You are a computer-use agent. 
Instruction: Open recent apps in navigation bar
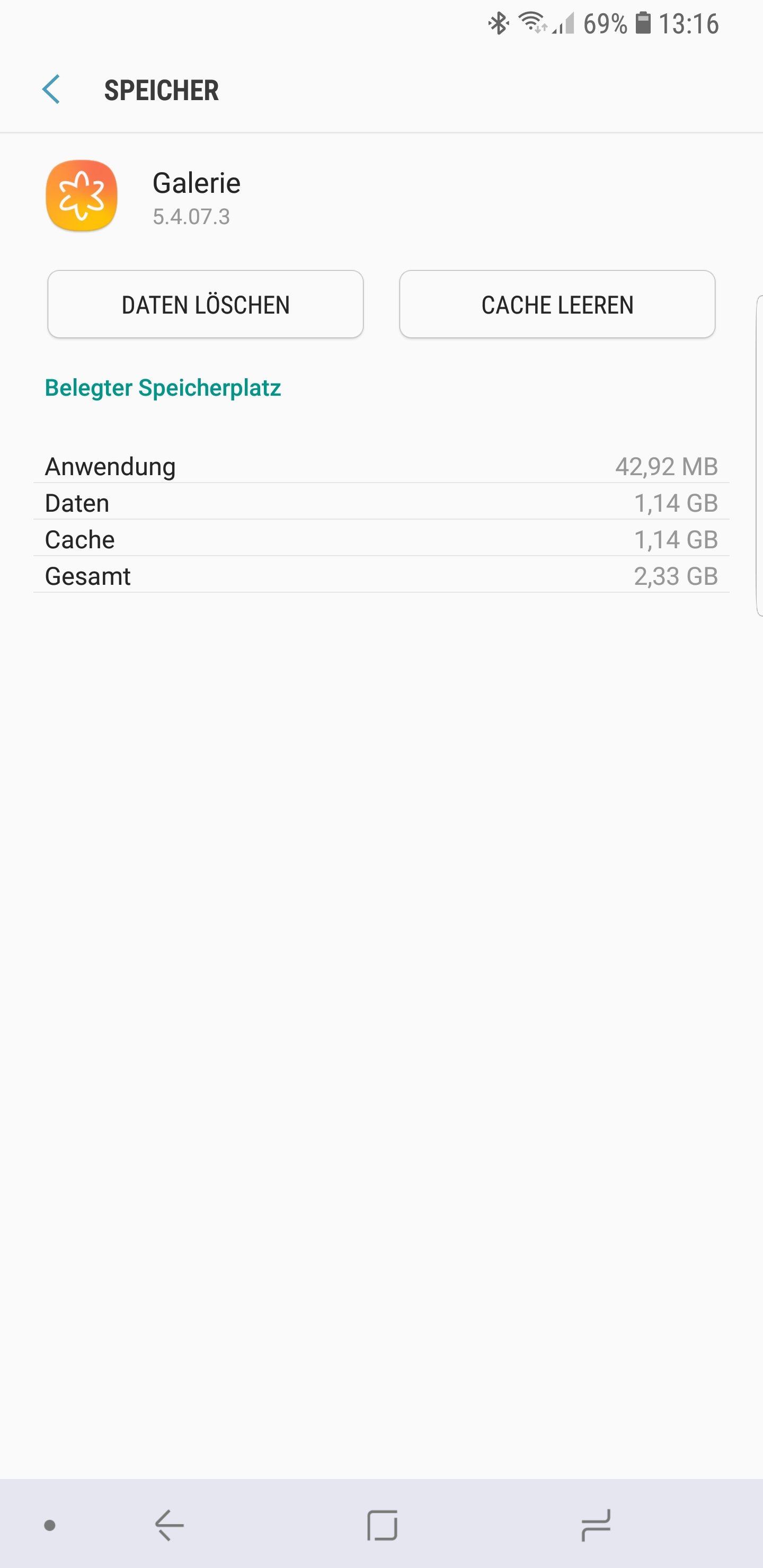(595, 1526)
